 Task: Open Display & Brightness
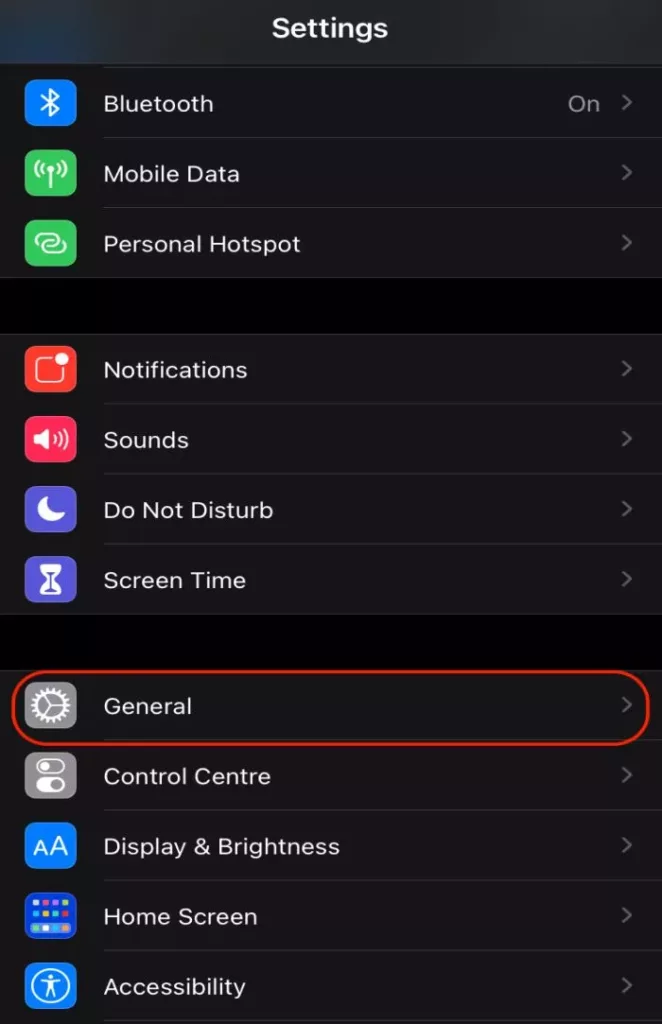pos(330,846)
